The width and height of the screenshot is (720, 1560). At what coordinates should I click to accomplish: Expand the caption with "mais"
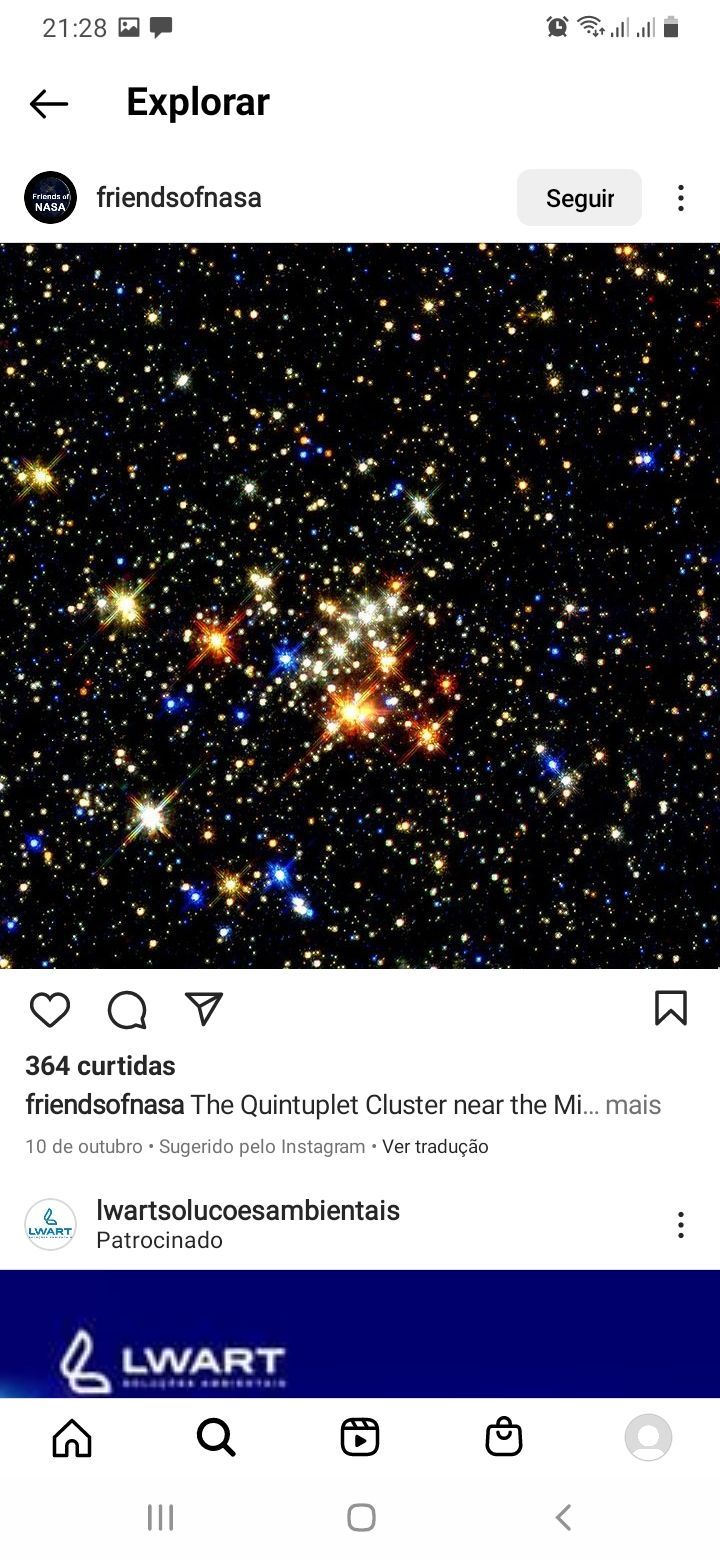click(633, 1105)
